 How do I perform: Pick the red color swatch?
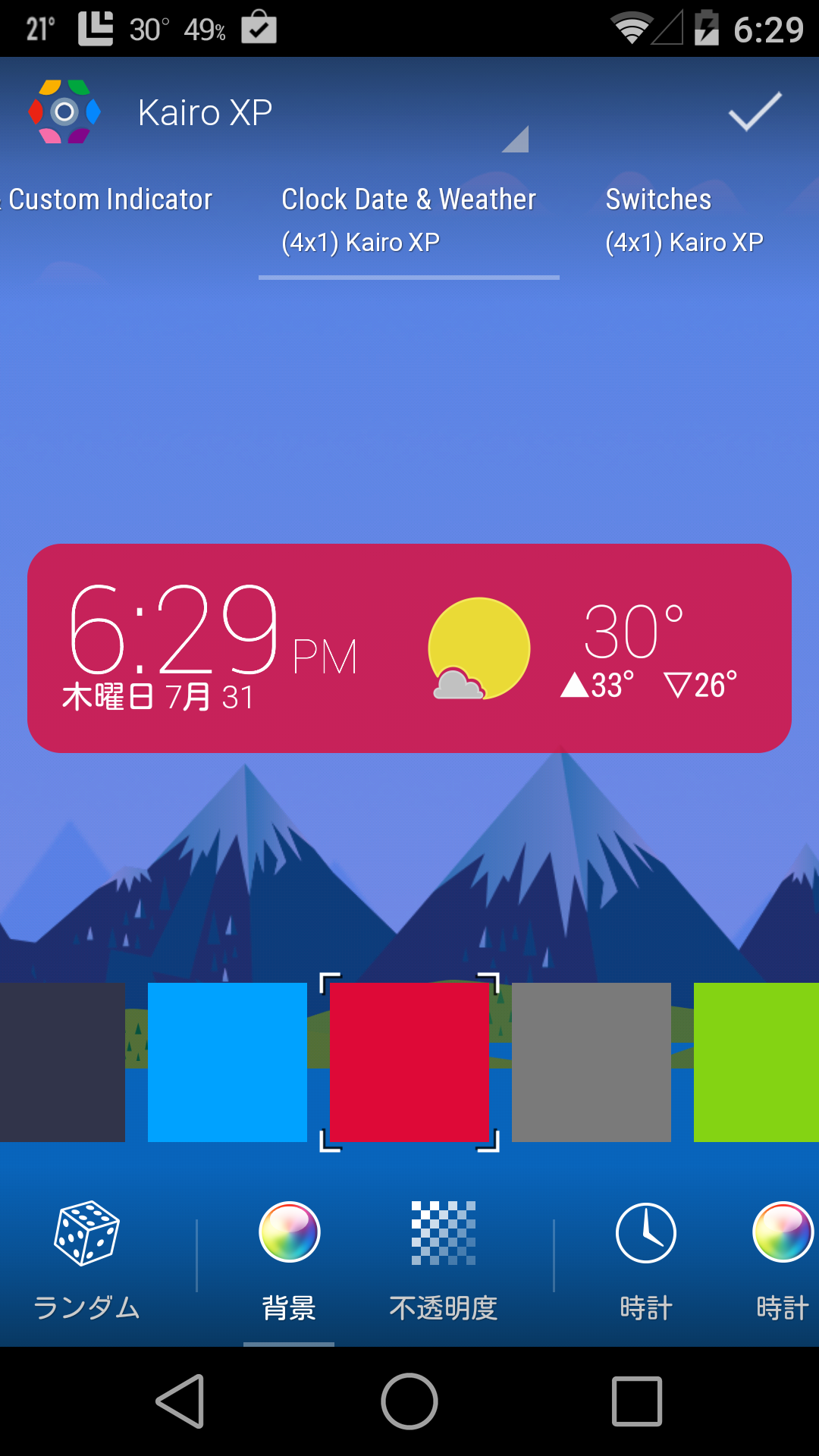point(409,1062)
